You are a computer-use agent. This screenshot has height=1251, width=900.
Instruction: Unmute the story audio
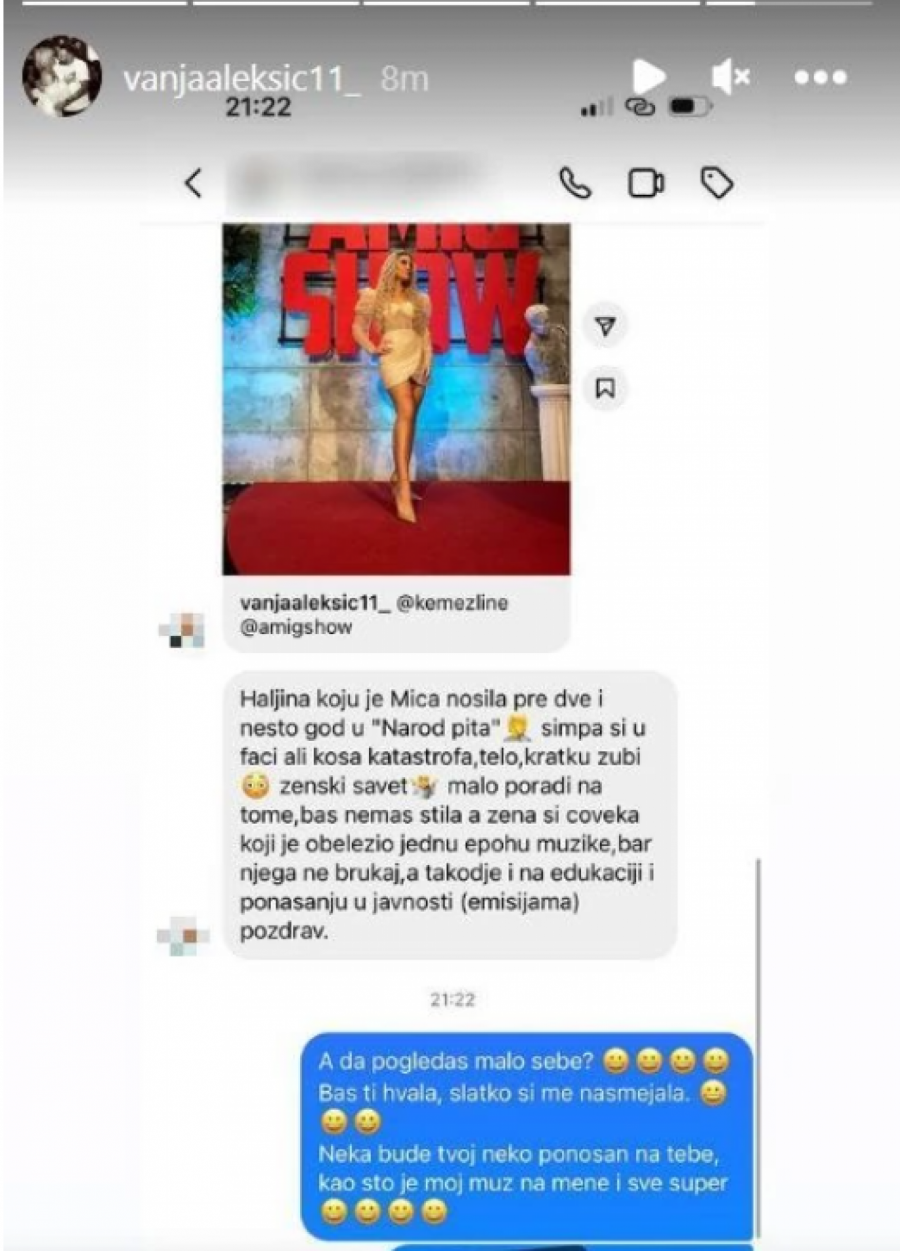[x=731, y=76]
